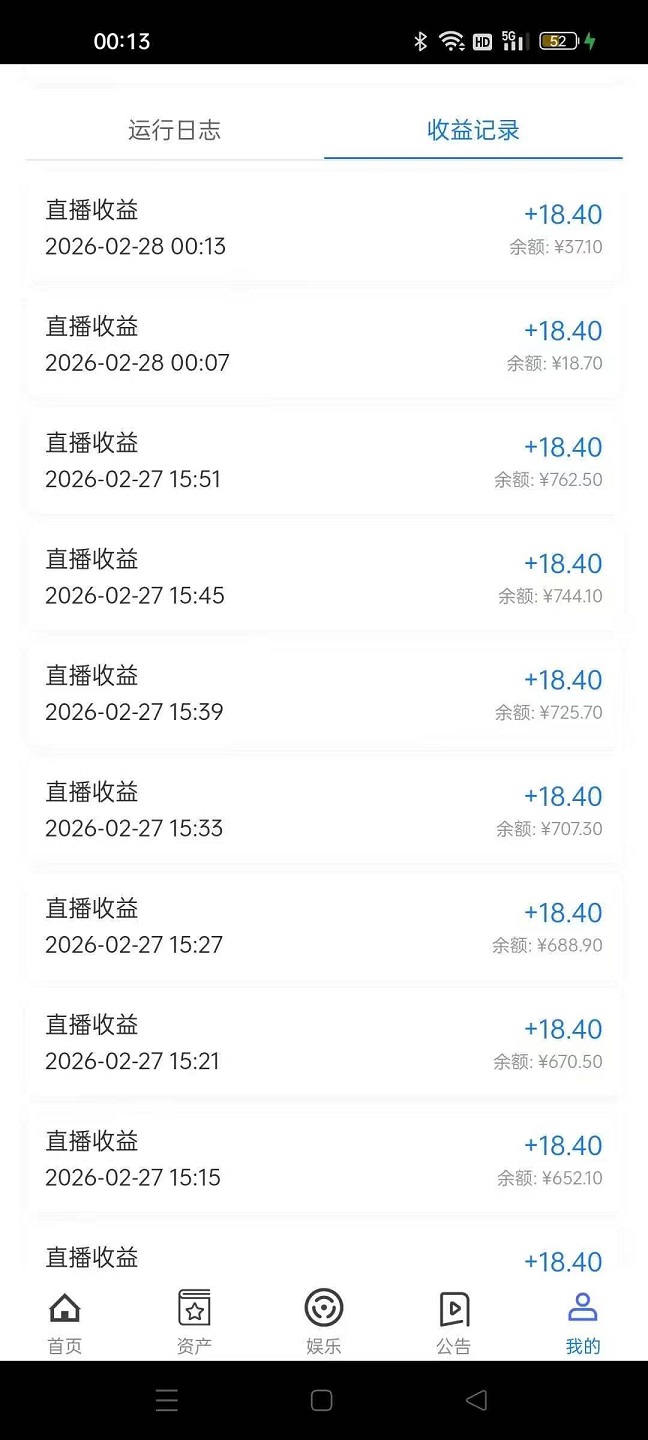Select the 收益记录 tab
This screenshot has height=1440, width=648.
coord(473,130)
